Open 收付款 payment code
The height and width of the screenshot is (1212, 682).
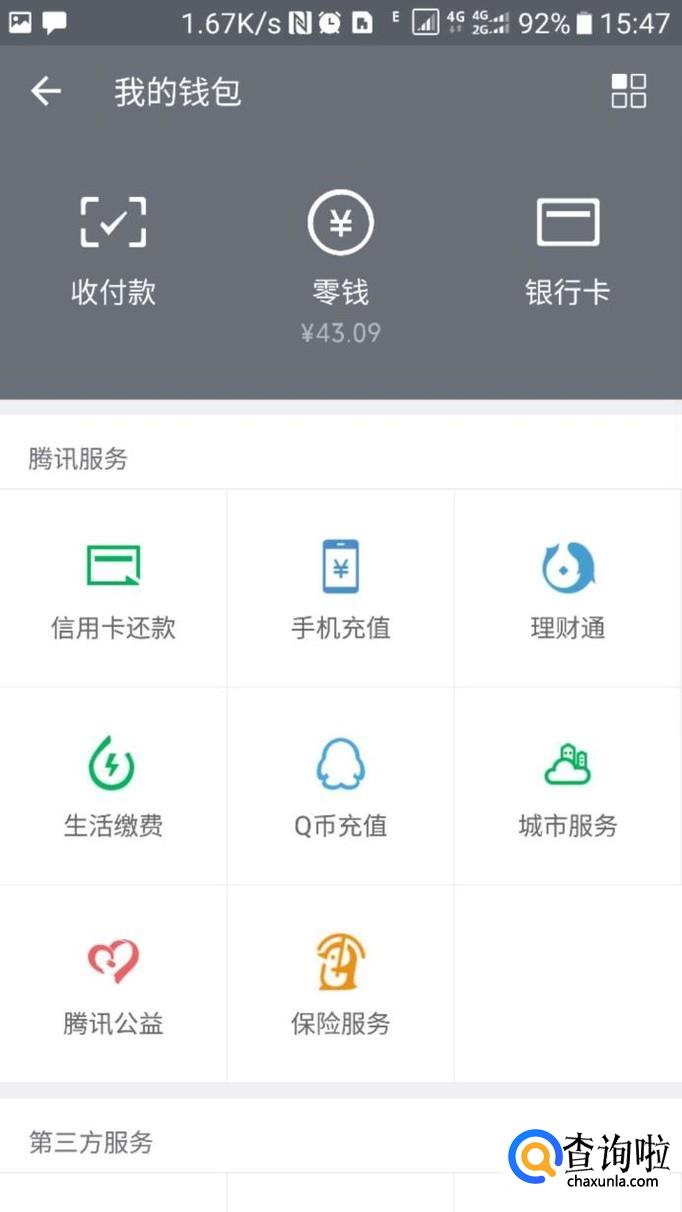[x=113, y=250]
